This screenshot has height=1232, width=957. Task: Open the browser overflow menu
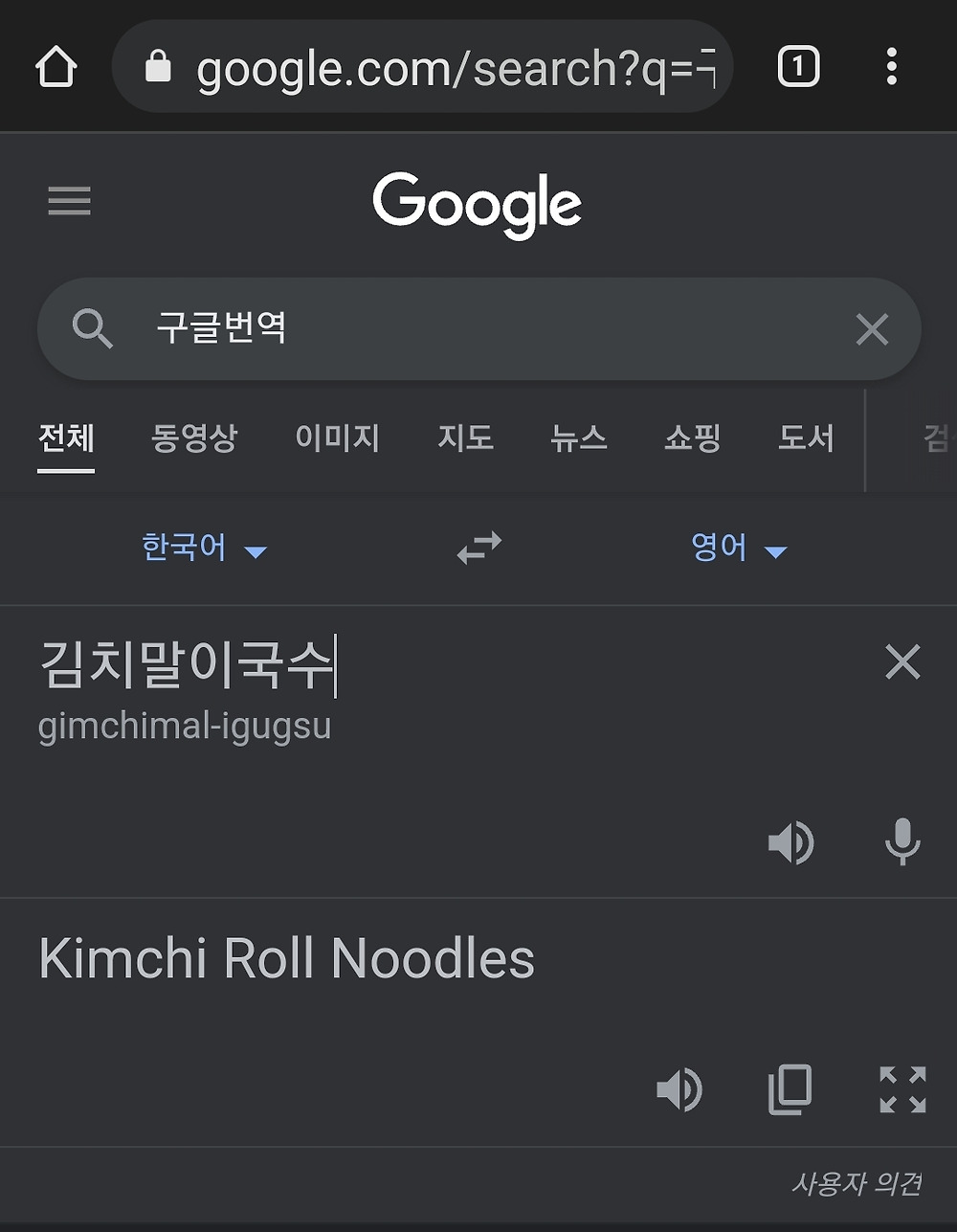pos(891,67)
